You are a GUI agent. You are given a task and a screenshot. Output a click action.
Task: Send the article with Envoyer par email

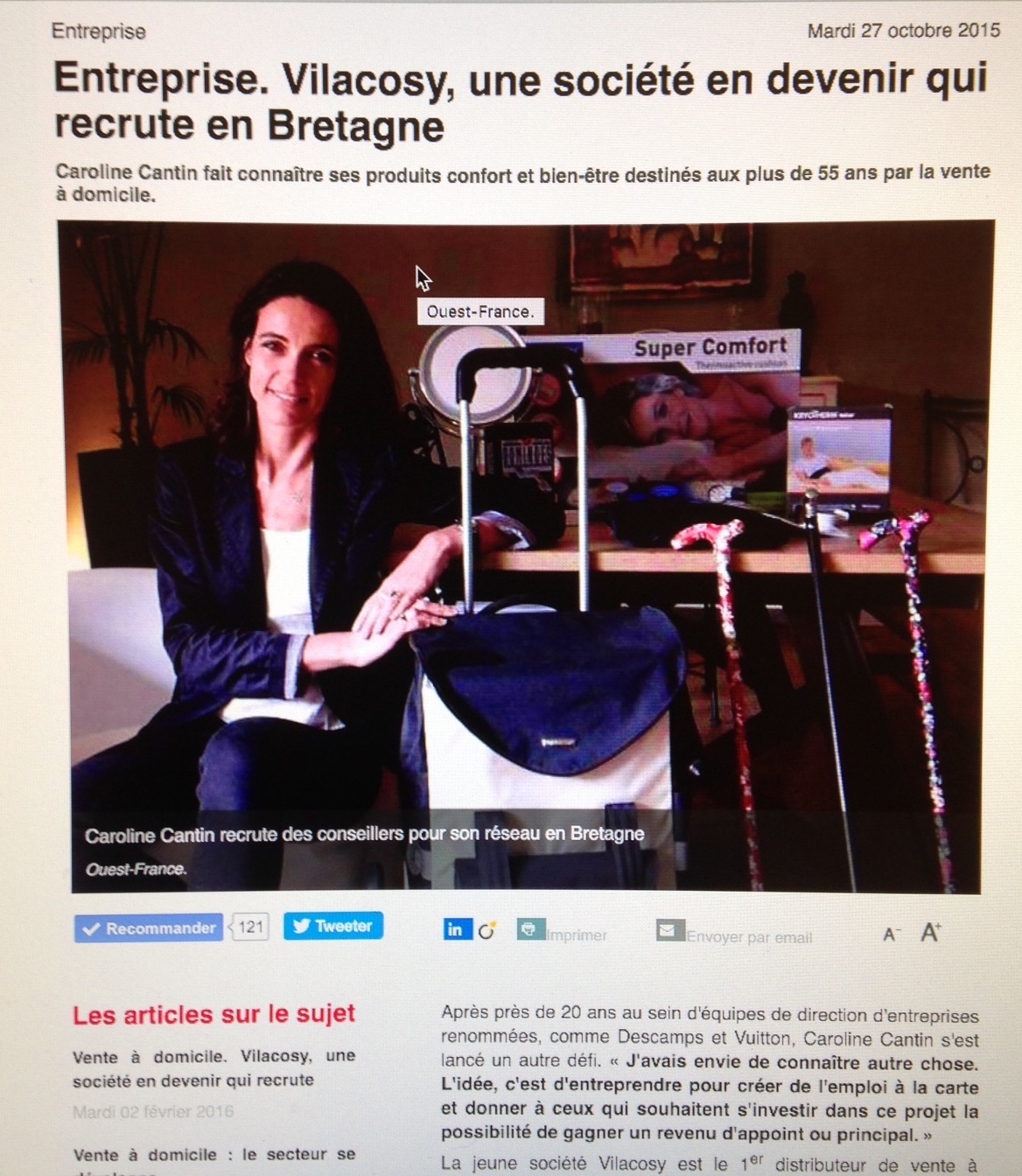pos(735,935)
